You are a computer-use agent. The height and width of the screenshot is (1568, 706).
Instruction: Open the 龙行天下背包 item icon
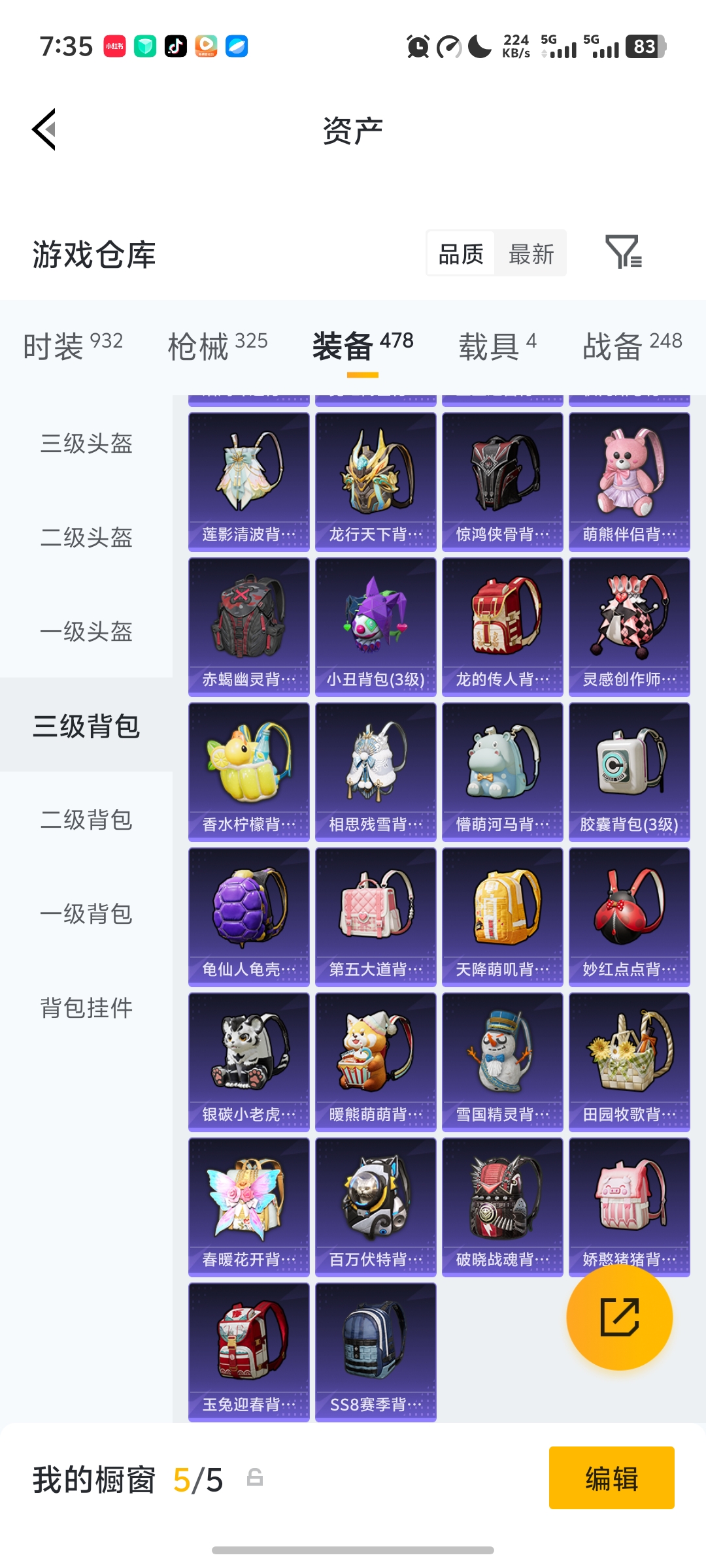point(375,478)
